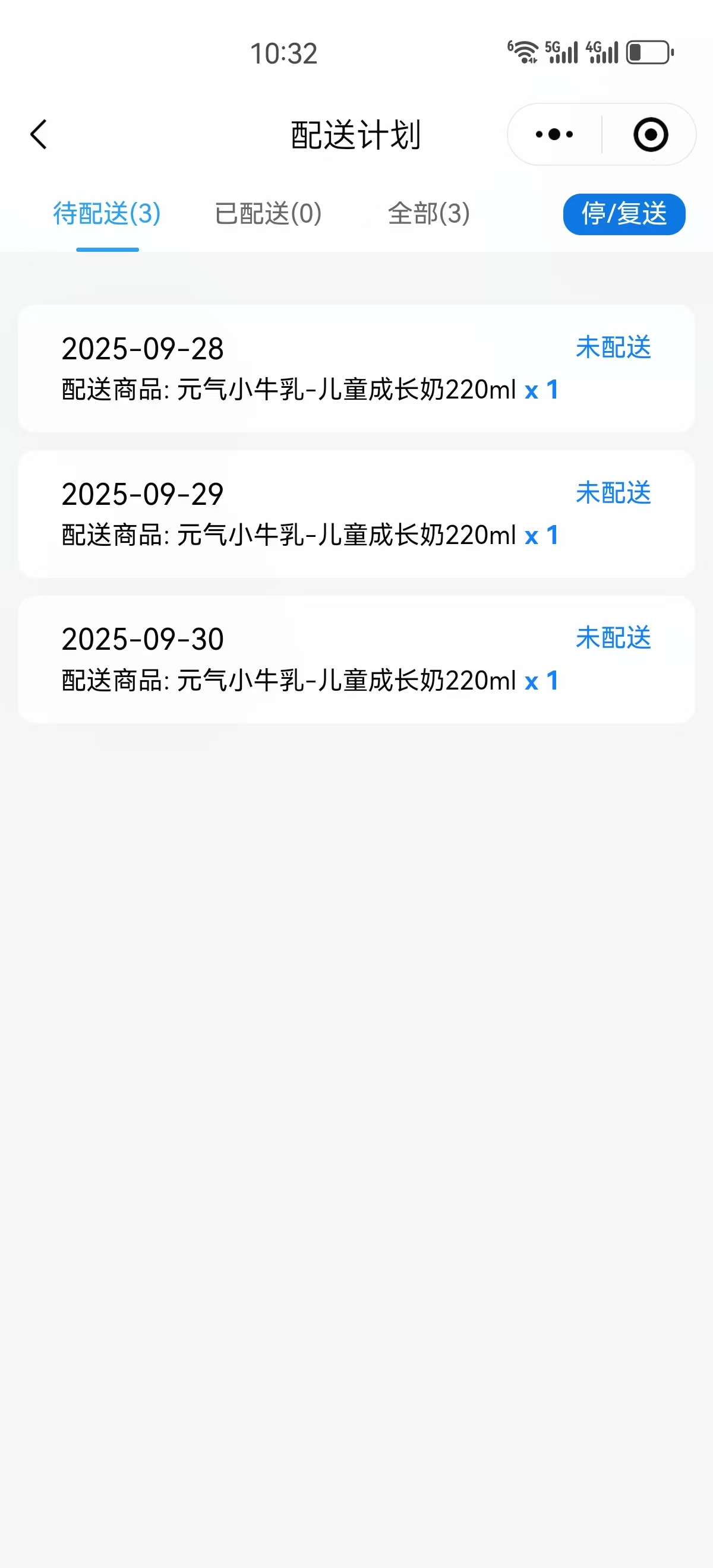Open the mini program three-dot menu
This screenshot has height=1568, width=713.
[x=554, y=134]
